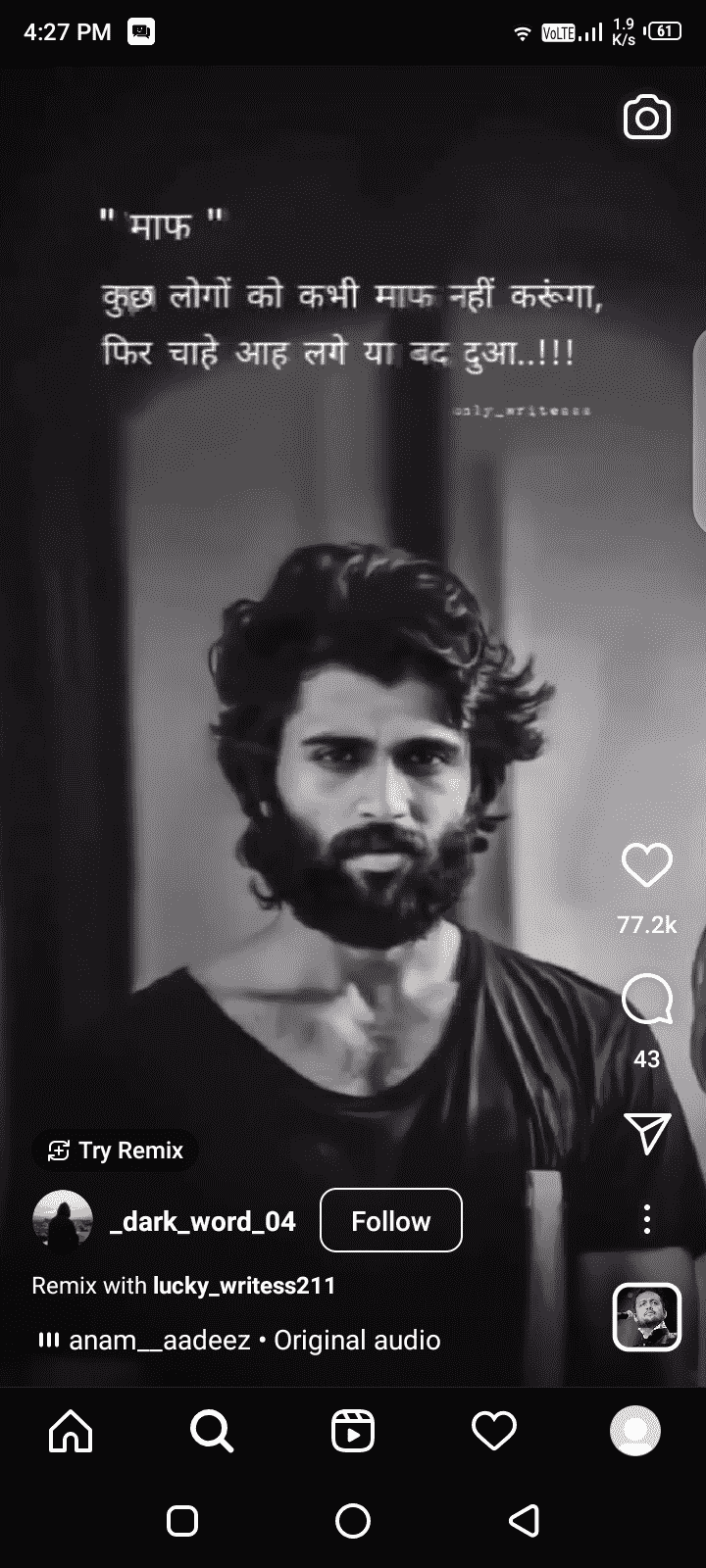Like this reel

click(x=646, y=865)
